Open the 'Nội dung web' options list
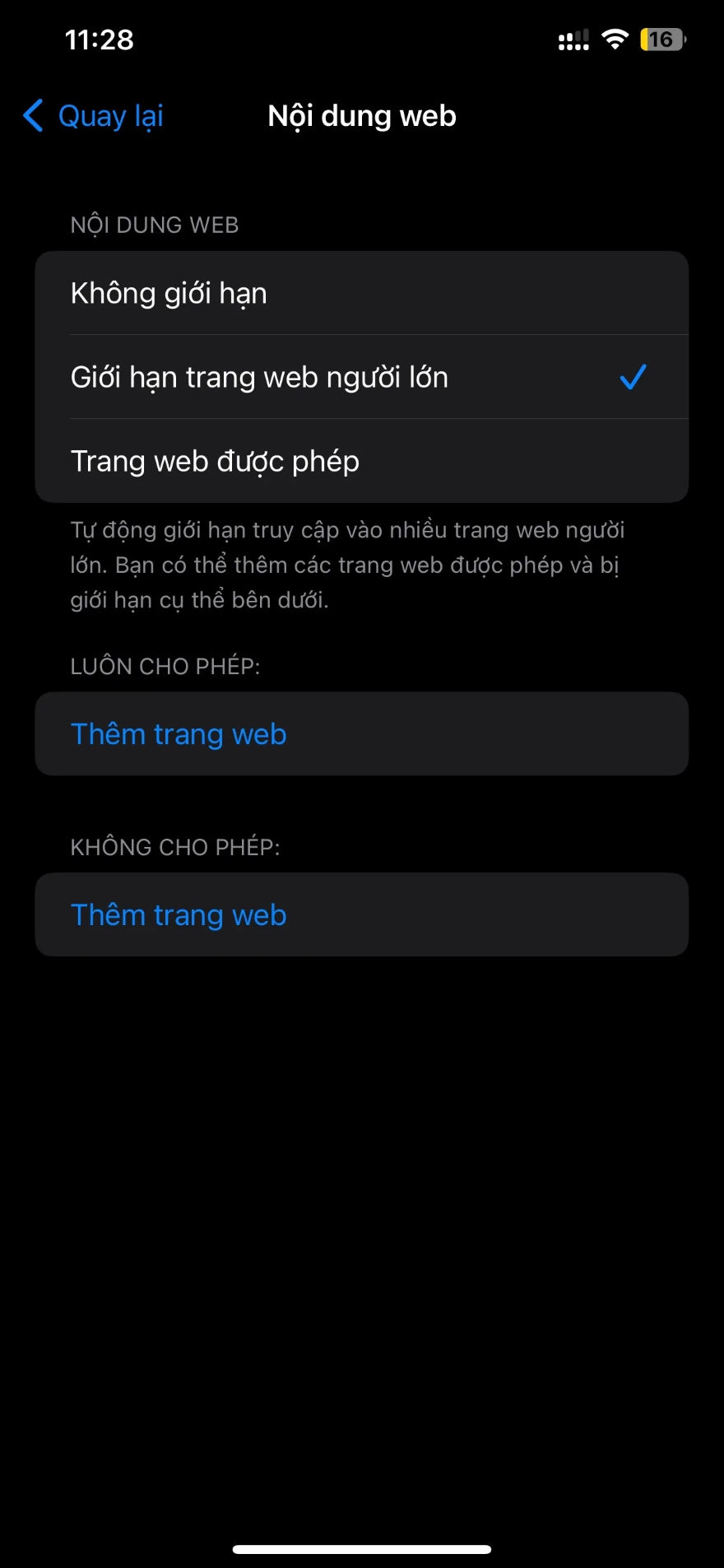Image resolution: width=724 pixels, height=1568 pixels. [x=154, y=225]
